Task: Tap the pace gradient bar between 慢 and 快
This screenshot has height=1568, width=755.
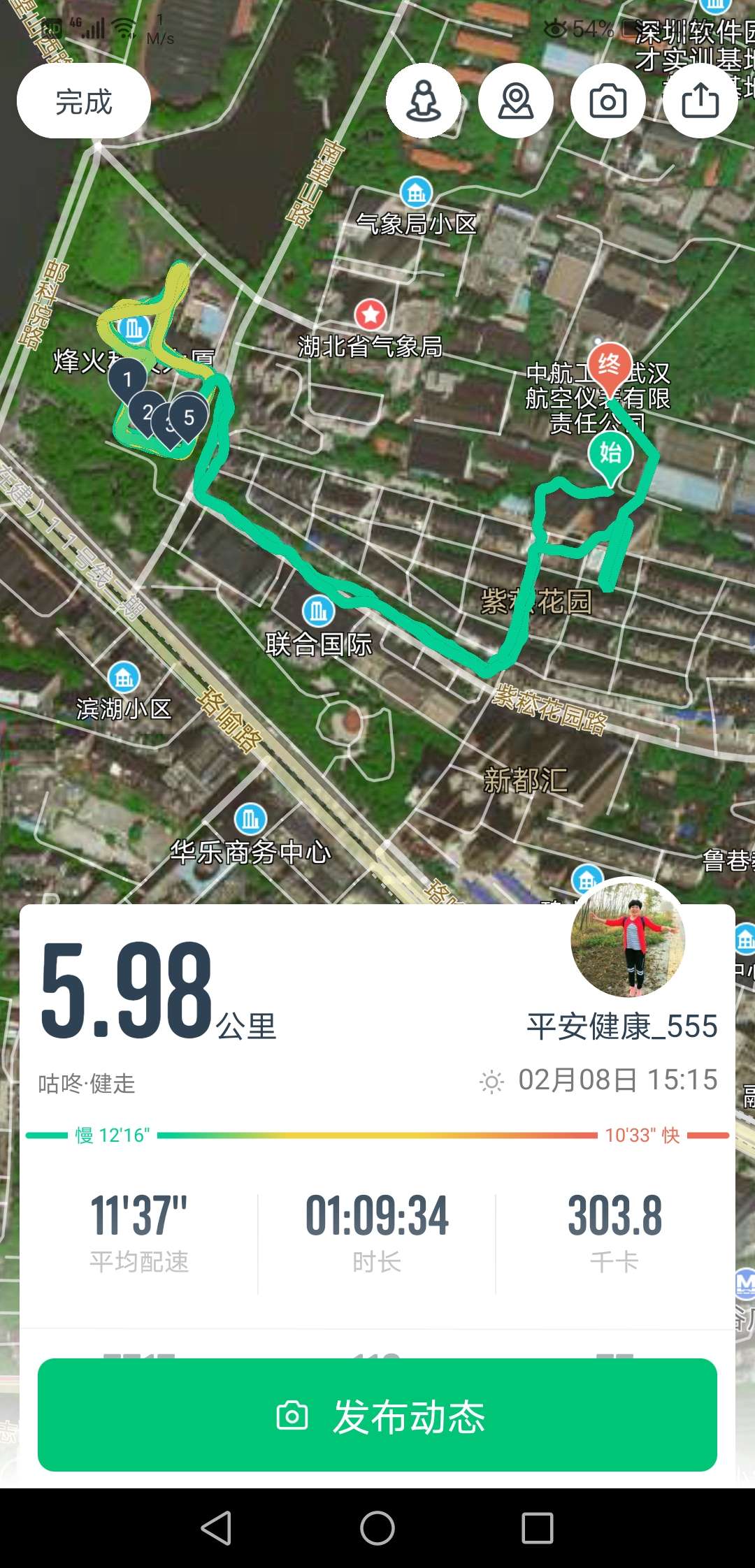Action: tap(377, 1131)
